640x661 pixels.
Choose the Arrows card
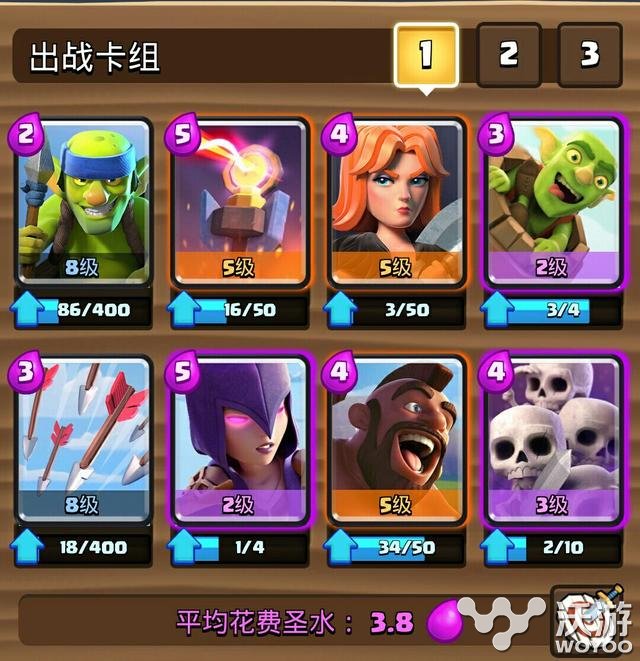coord(83,440)
